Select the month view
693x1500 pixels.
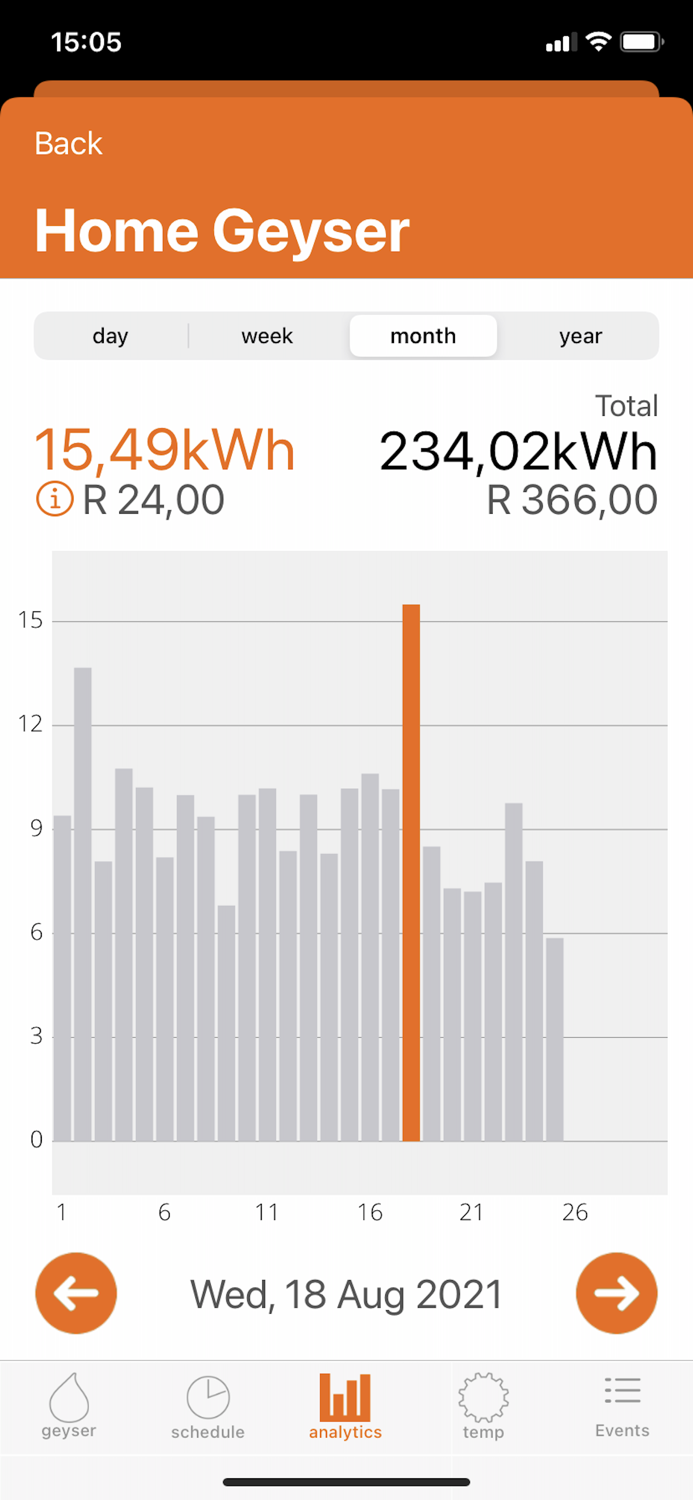[x=423, y=336]
